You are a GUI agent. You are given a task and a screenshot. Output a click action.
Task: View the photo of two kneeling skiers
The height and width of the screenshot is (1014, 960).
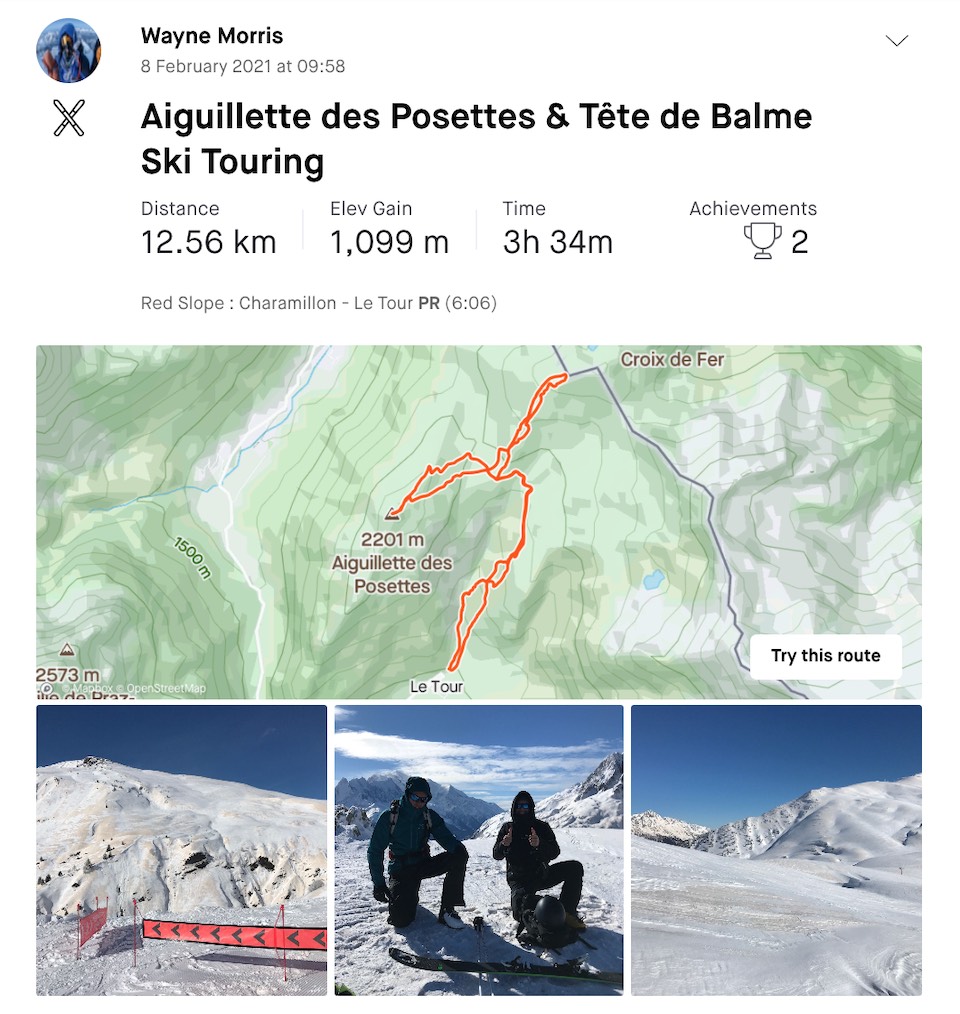(478, 850)
